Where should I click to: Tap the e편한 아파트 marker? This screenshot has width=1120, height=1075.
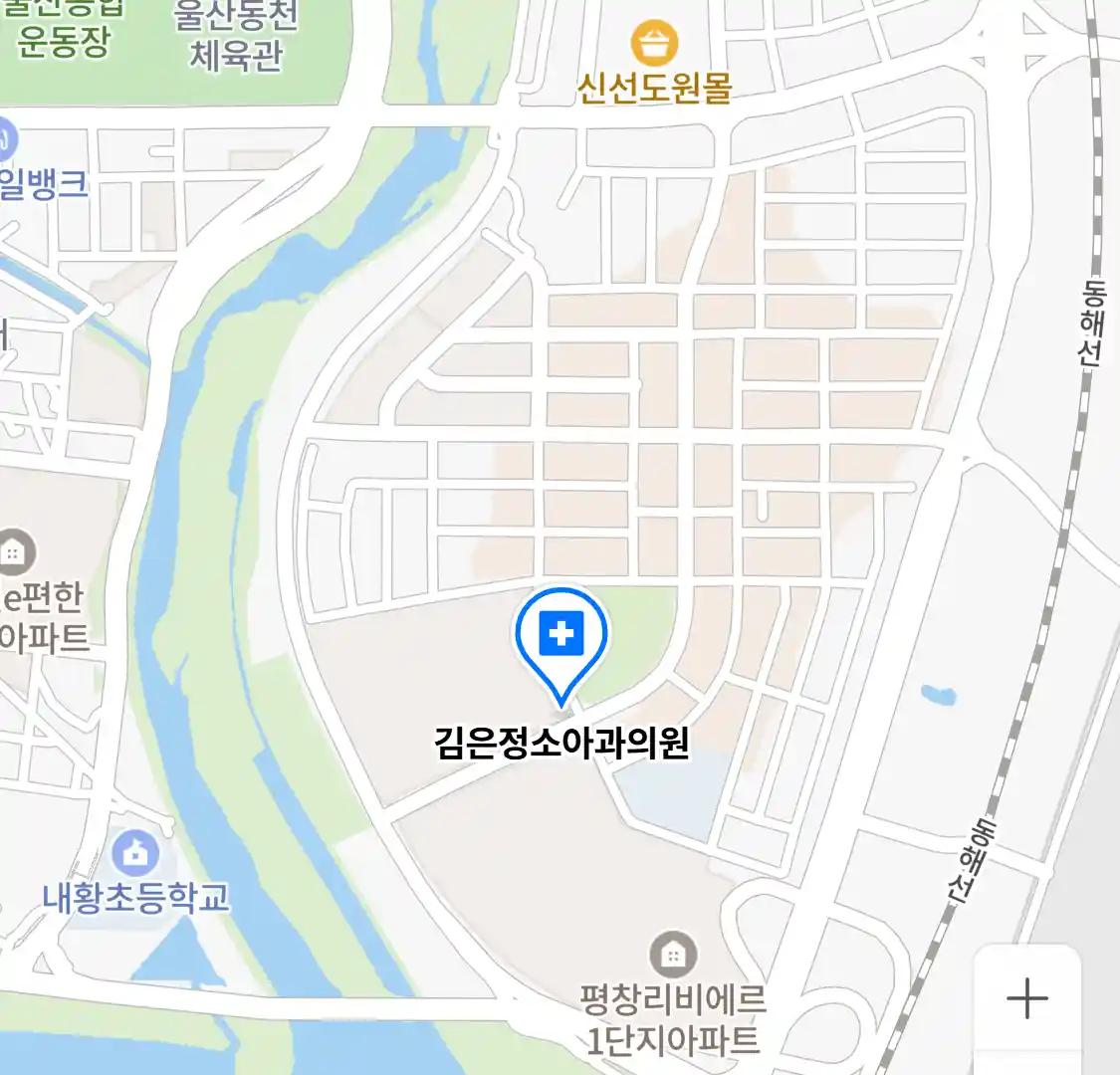pos(14,552)
